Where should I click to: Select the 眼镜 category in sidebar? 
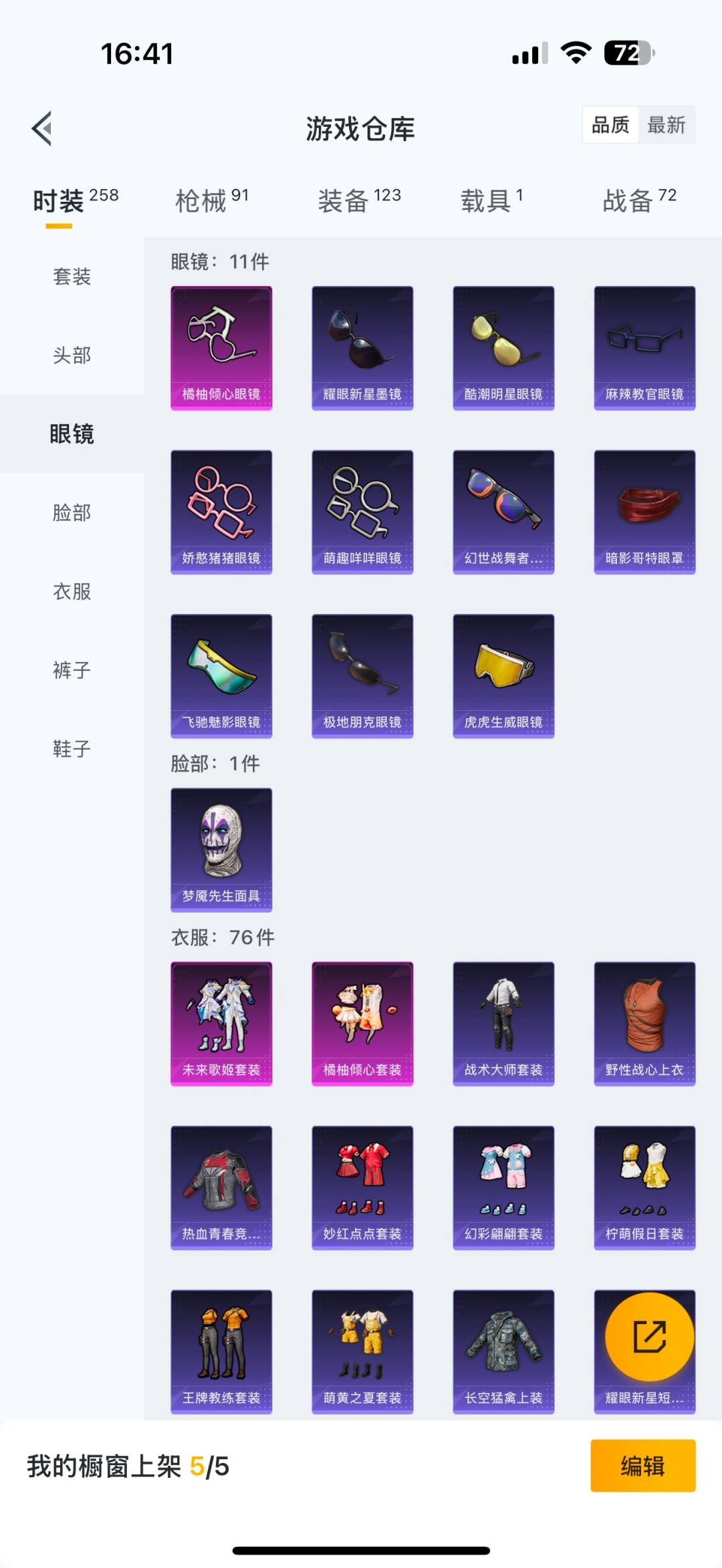72,434
